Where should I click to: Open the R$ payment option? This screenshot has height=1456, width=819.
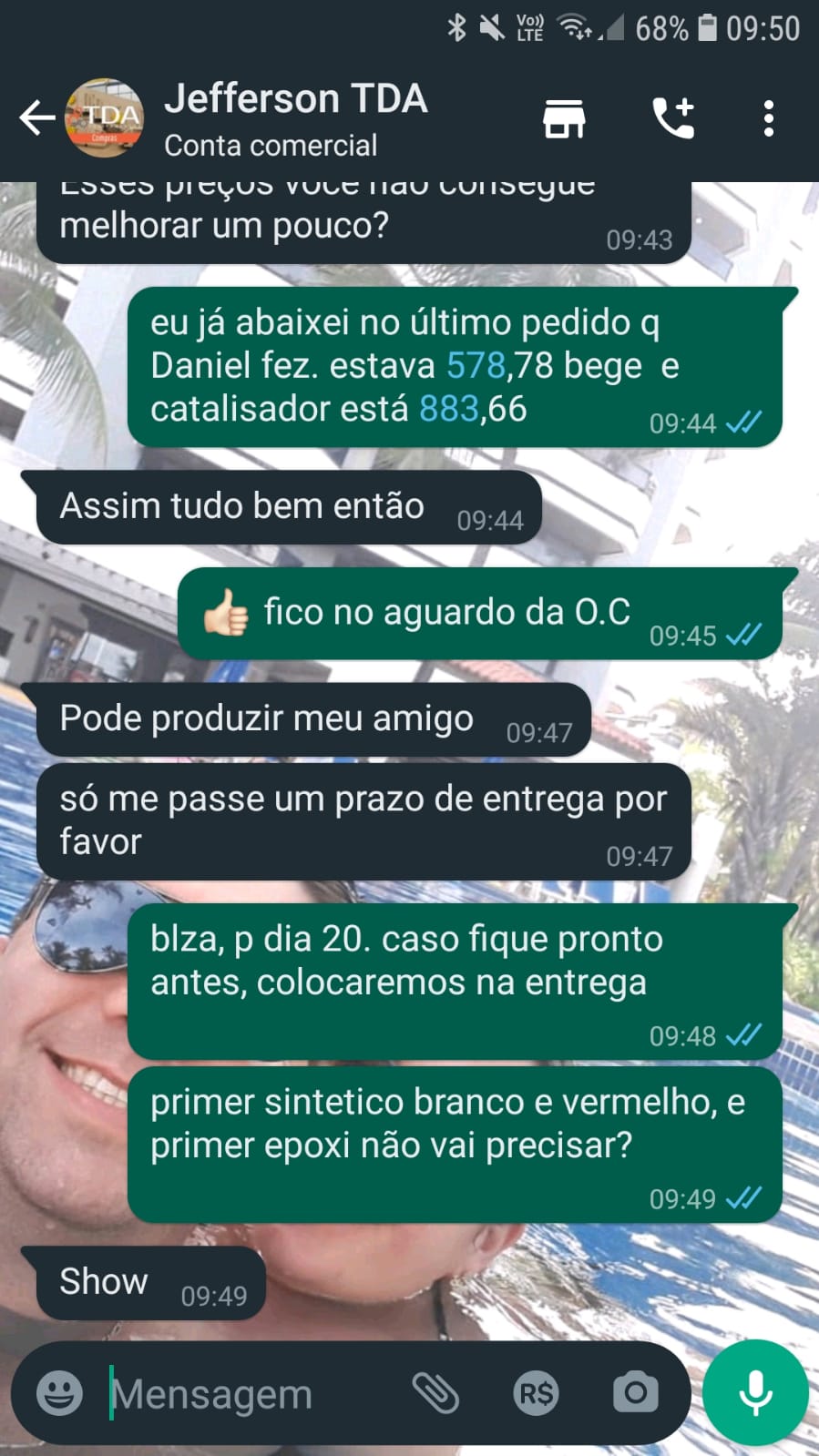tap(536, 1393)
